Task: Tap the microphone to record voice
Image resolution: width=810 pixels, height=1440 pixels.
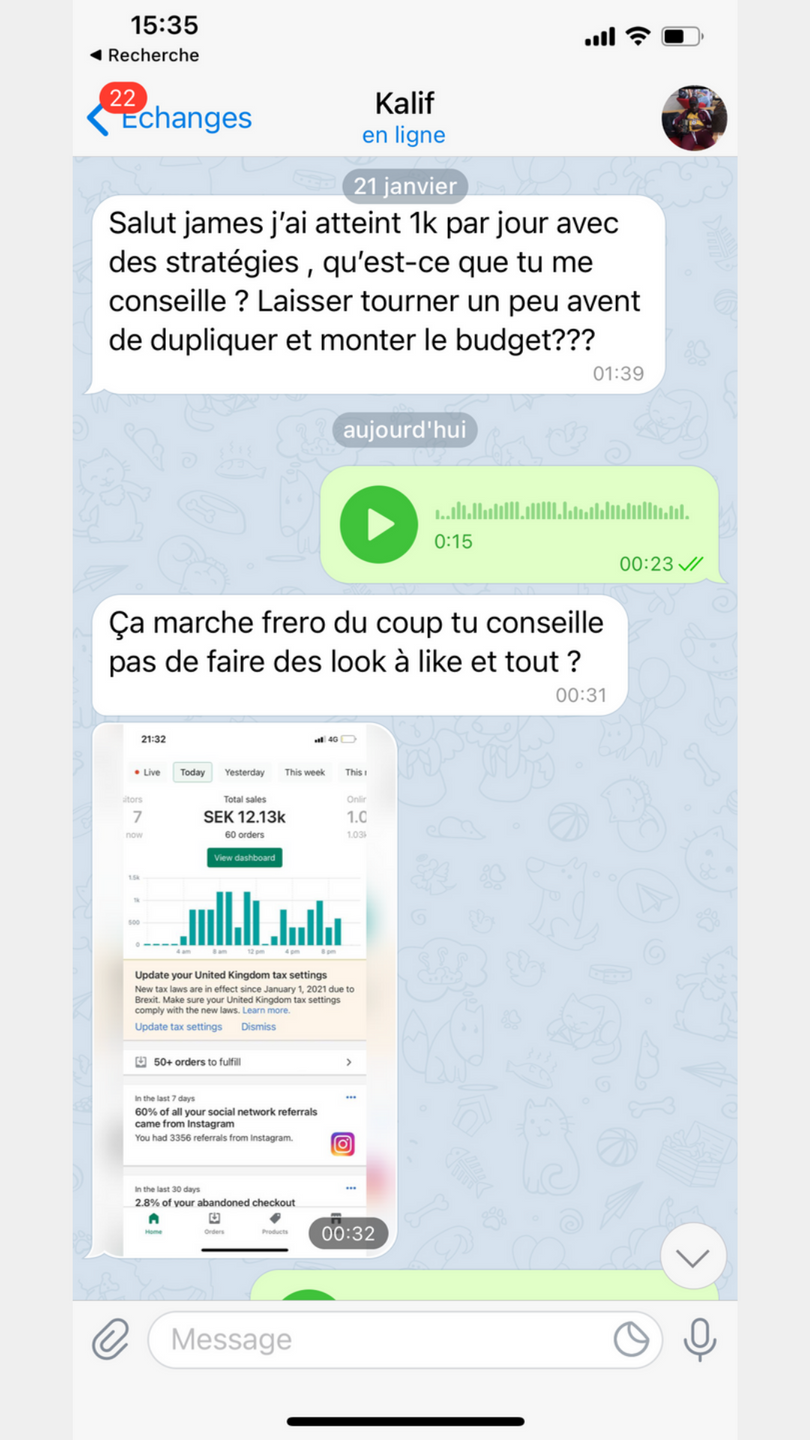Action: click(700, 1339)
